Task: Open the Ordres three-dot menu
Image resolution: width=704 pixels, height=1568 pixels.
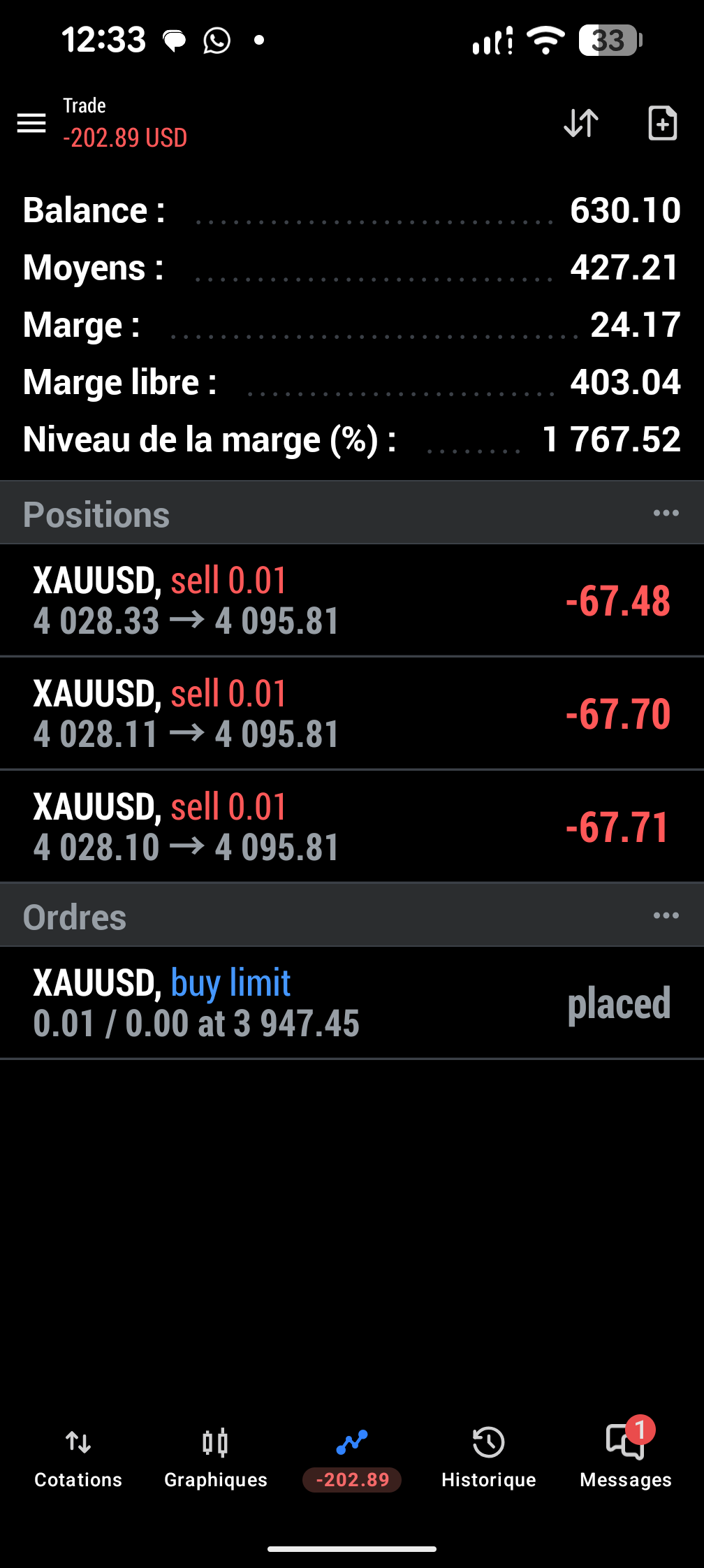Action: coord(666,915)
